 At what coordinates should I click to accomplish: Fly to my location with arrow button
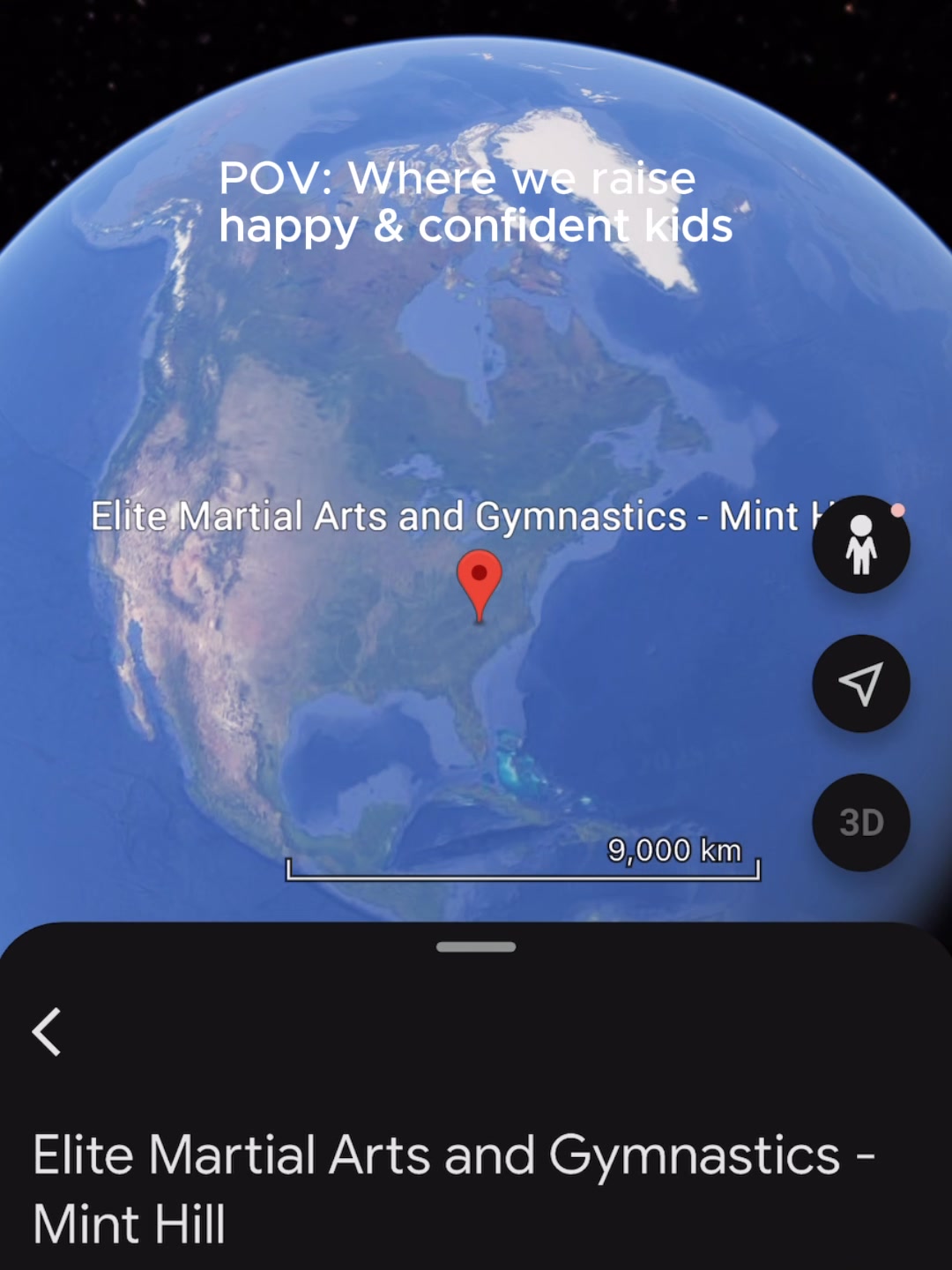[x=860, y=684]
